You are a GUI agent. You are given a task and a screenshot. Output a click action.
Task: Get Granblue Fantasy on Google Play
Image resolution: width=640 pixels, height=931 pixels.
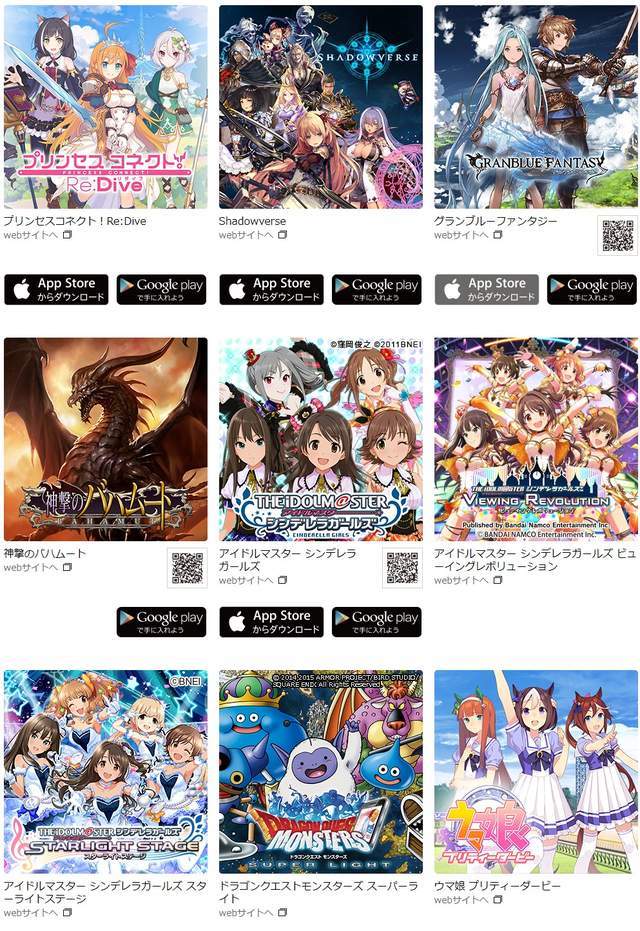click(x=591, y=290)
